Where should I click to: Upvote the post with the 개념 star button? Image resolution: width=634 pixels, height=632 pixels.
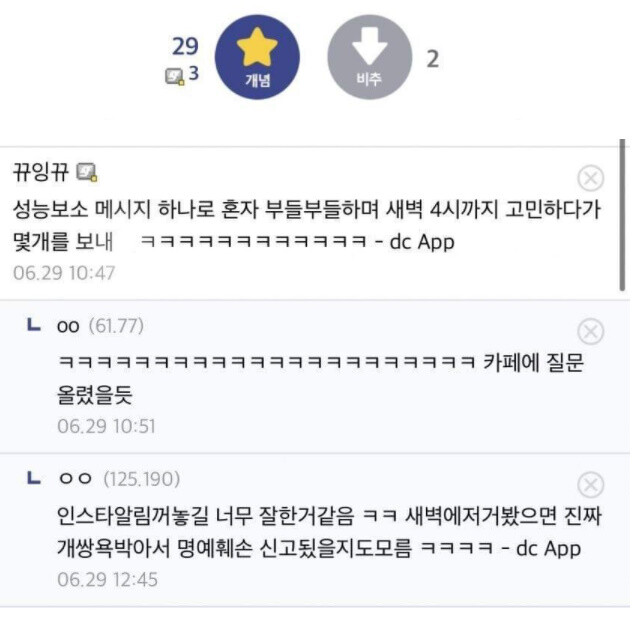[x=257, y=58]
